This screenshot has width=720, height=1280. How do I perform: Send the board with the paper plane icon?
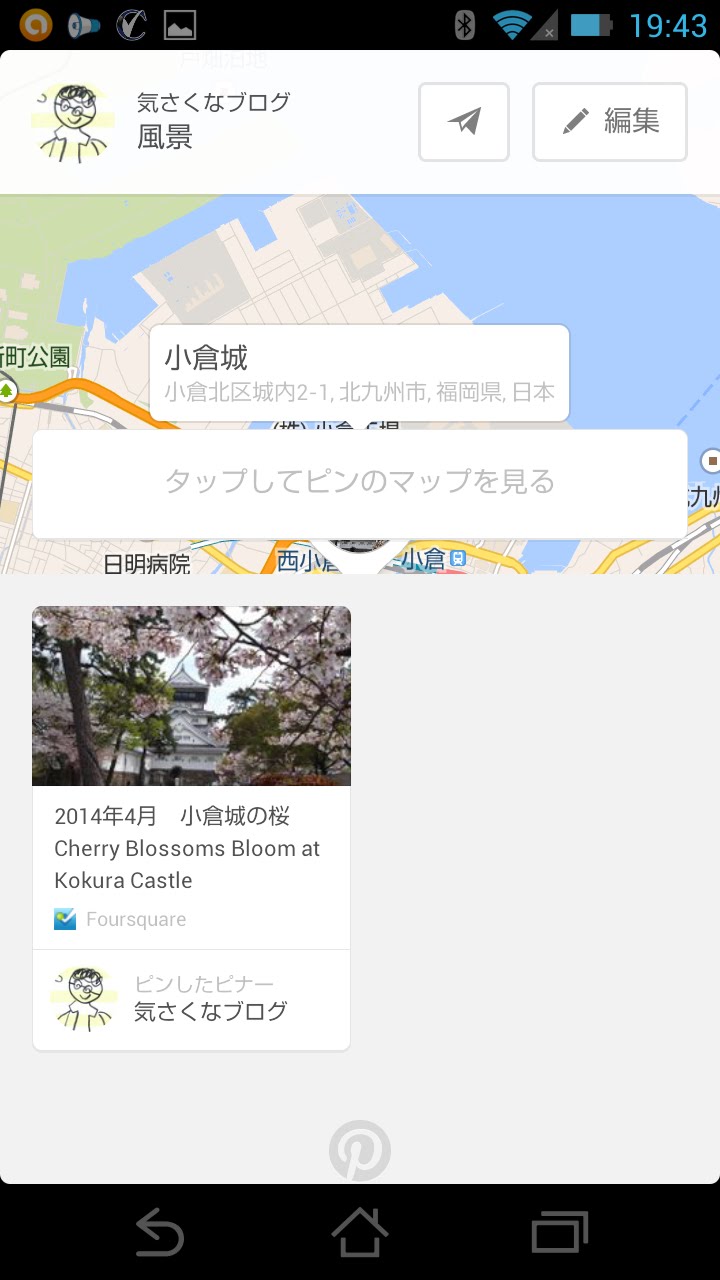464,122
